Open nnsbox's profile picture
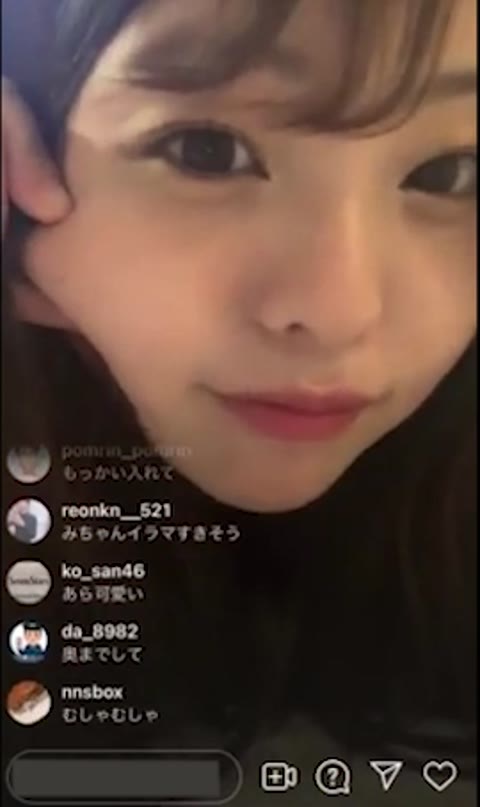The image size is (480, 807). pyautogui.click(x=29, y=703)
